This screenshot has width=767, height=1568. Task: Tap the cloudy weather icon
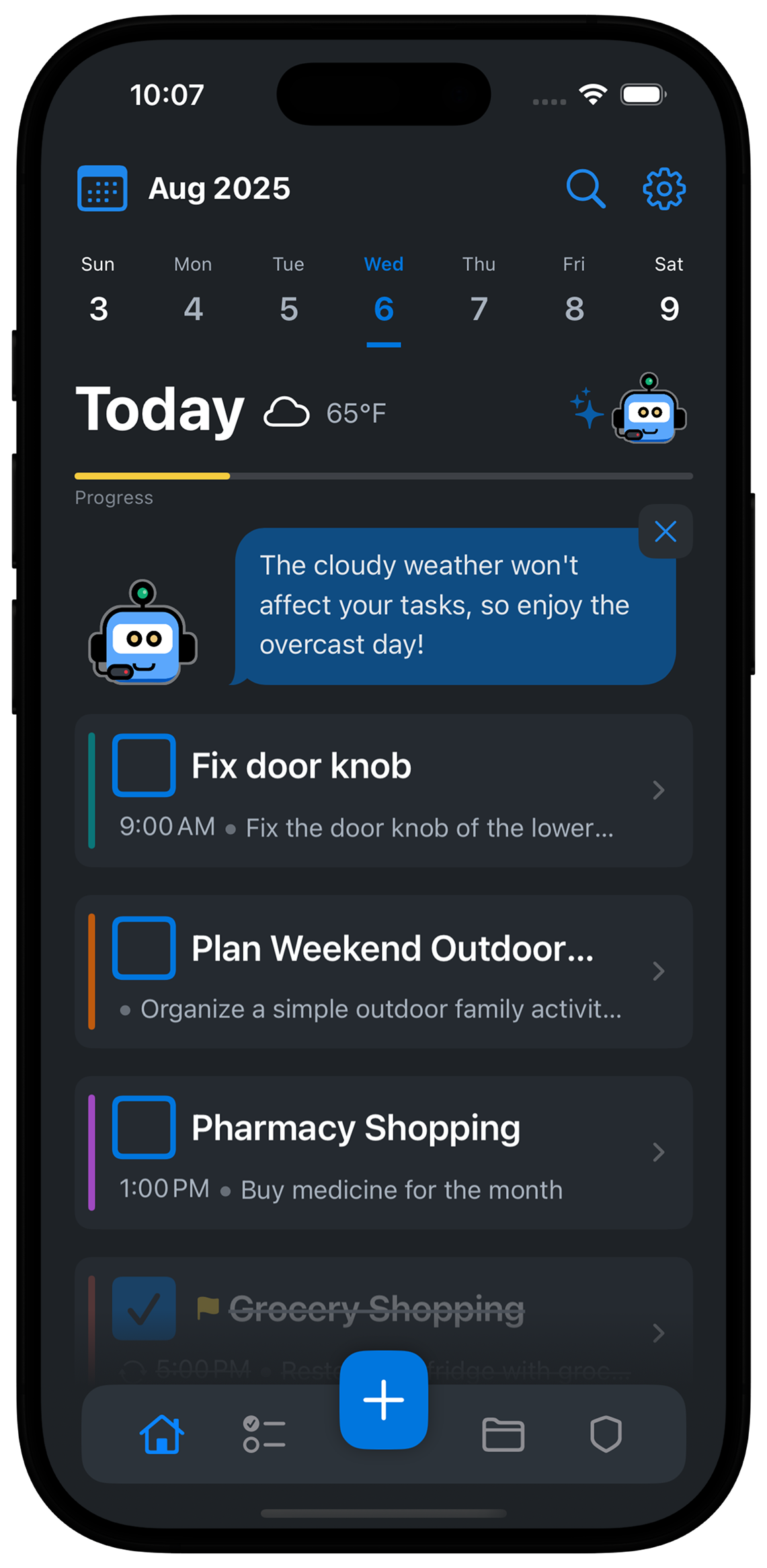pos(286,411)
